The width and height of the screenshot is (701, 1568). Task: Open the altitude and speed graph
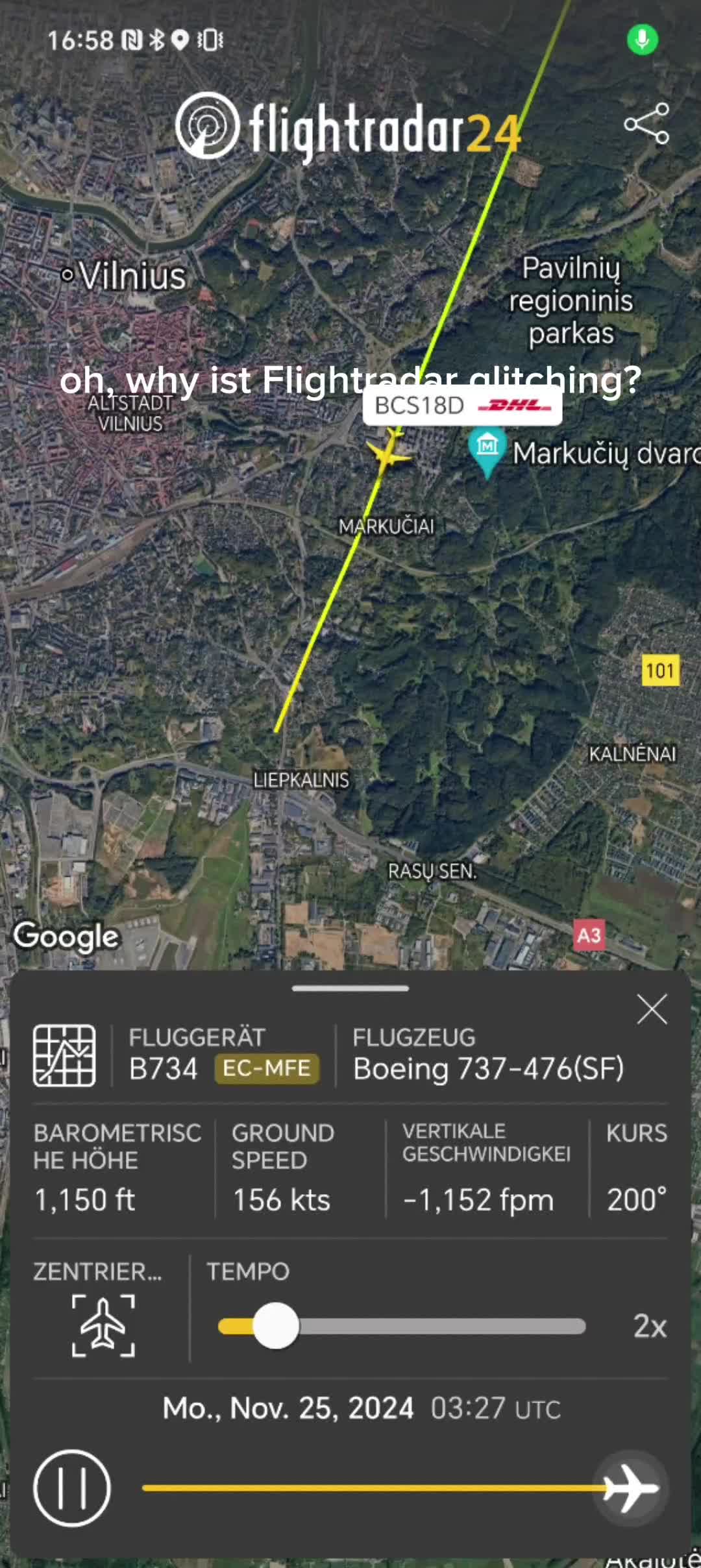pos(64,1055)
